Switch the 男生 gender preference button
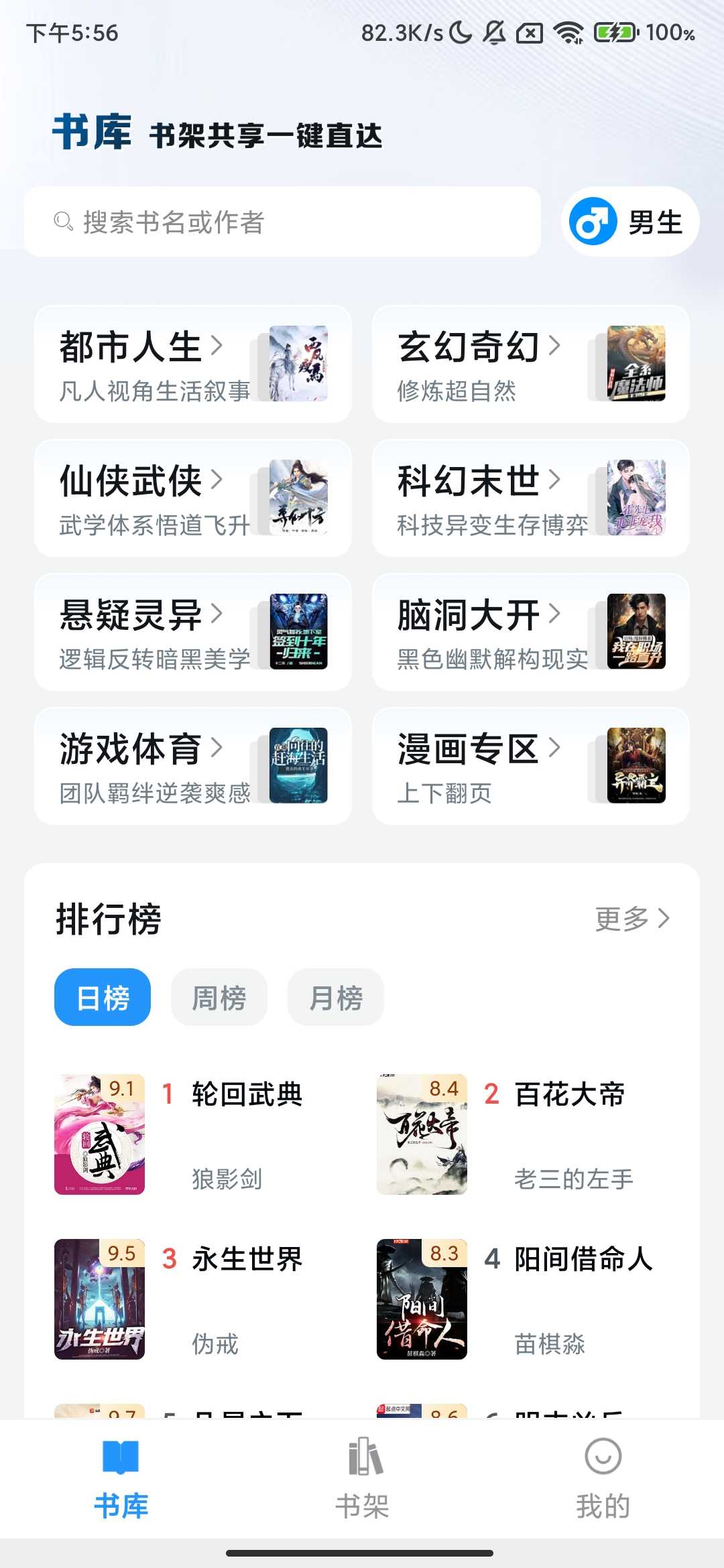This screenshot has width=724, height=1568. click(x=629, y=222)
